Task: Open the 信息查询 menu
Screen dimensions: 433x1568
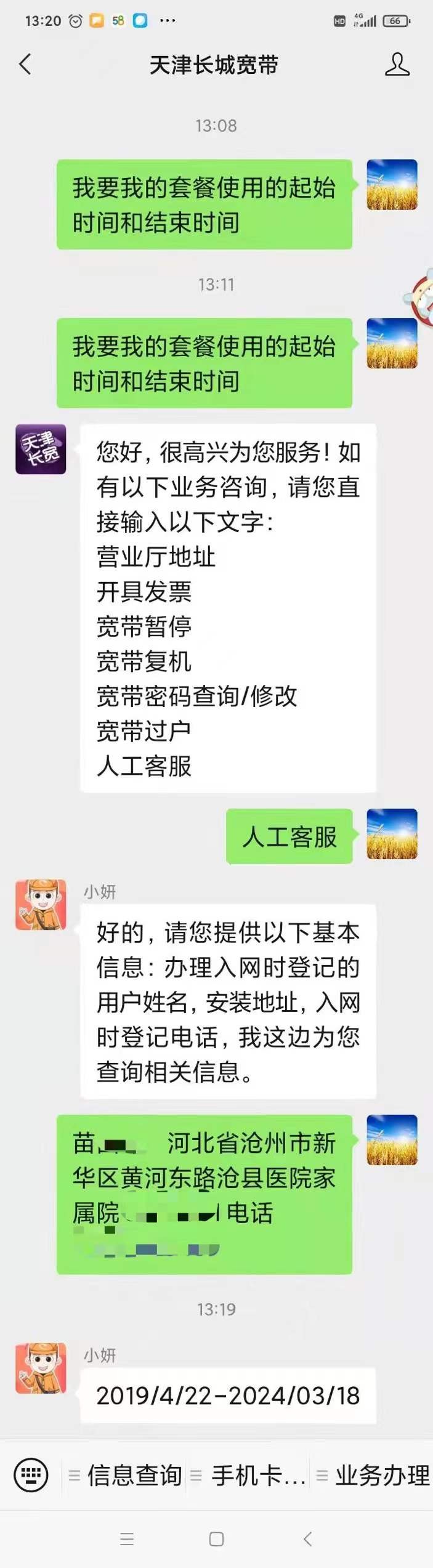Action: click(126, 1475)
